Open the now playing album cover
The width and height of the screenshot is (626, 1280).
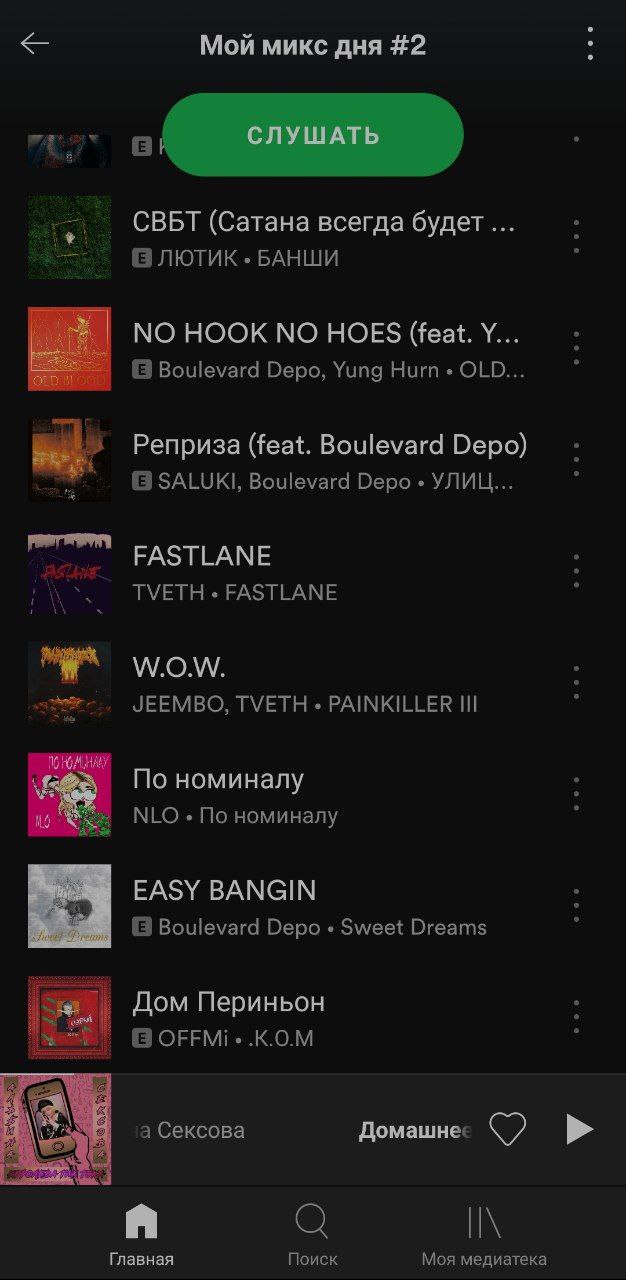[56, 1130]
